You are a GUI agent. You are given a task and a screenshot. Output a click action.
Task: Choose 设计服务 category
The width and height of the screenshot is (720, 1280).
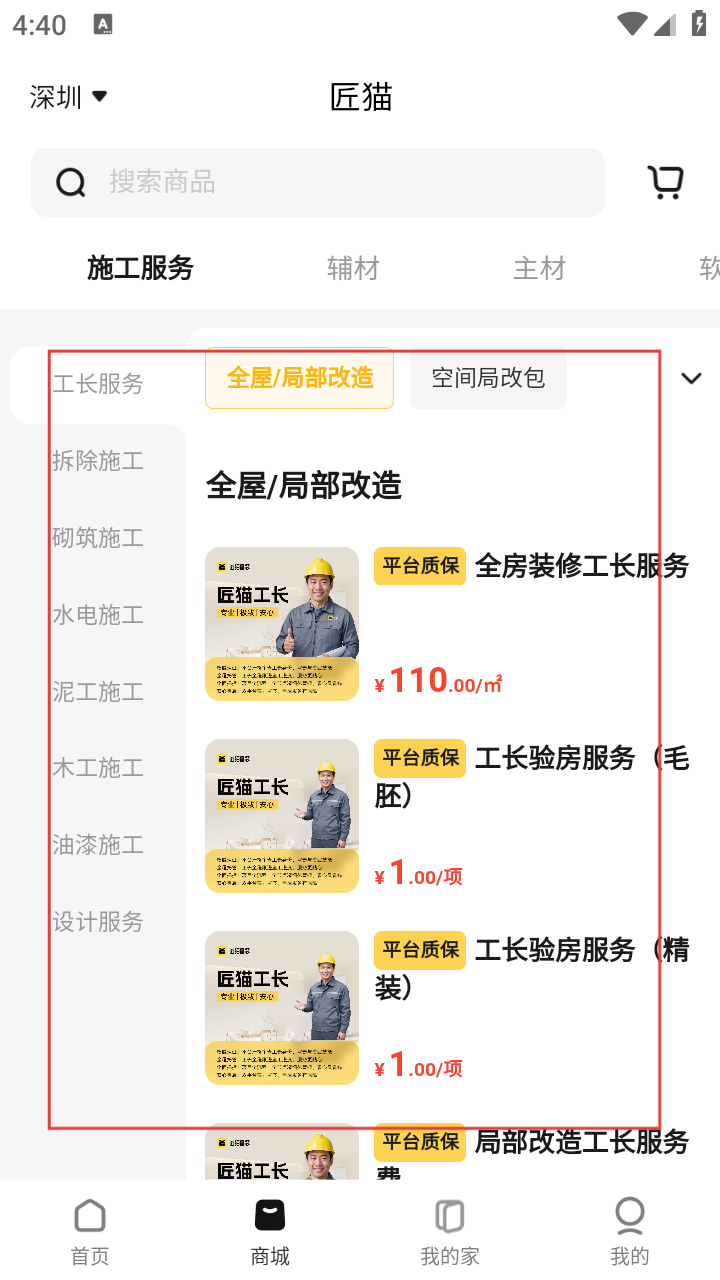(98, 922)
